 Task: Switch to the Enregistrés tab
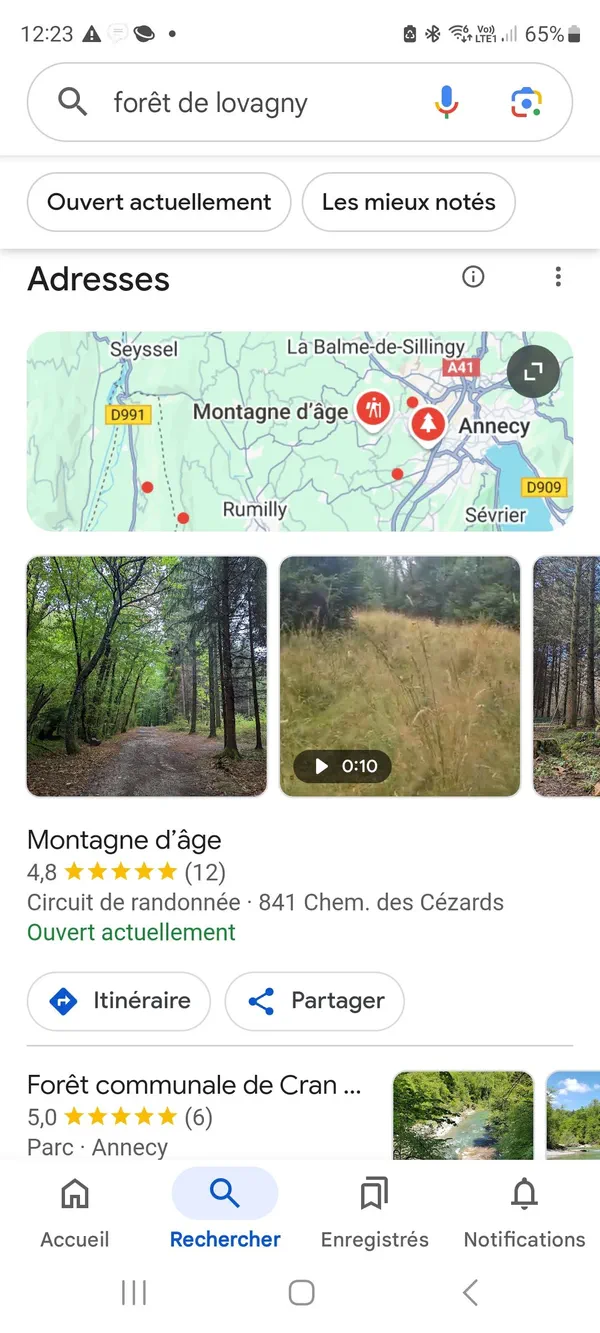(374, 1212)
